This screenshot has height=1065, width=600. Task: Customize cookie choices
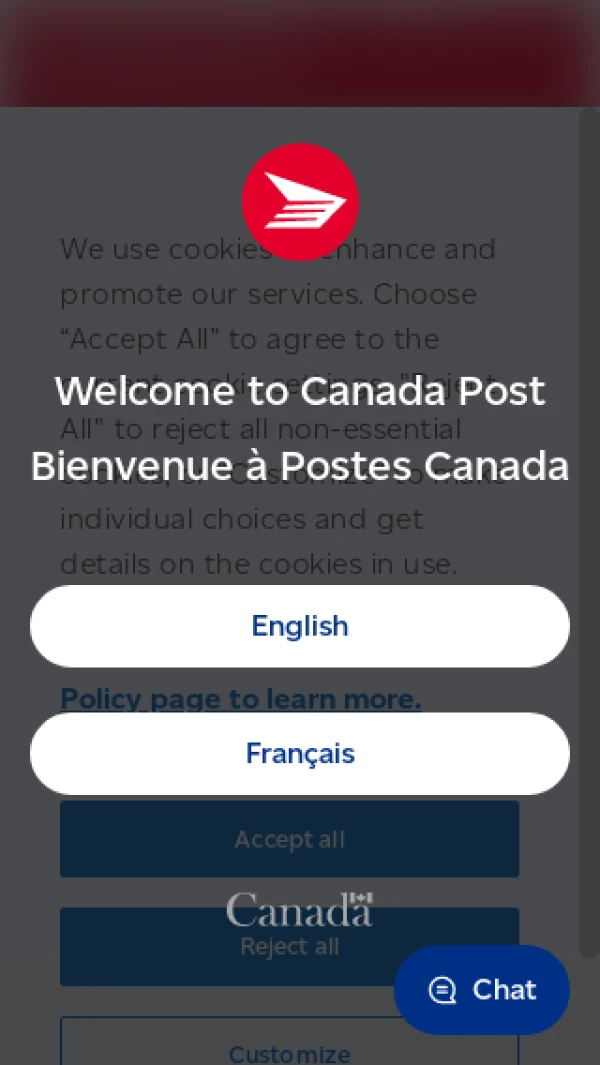coord(289,1050)
